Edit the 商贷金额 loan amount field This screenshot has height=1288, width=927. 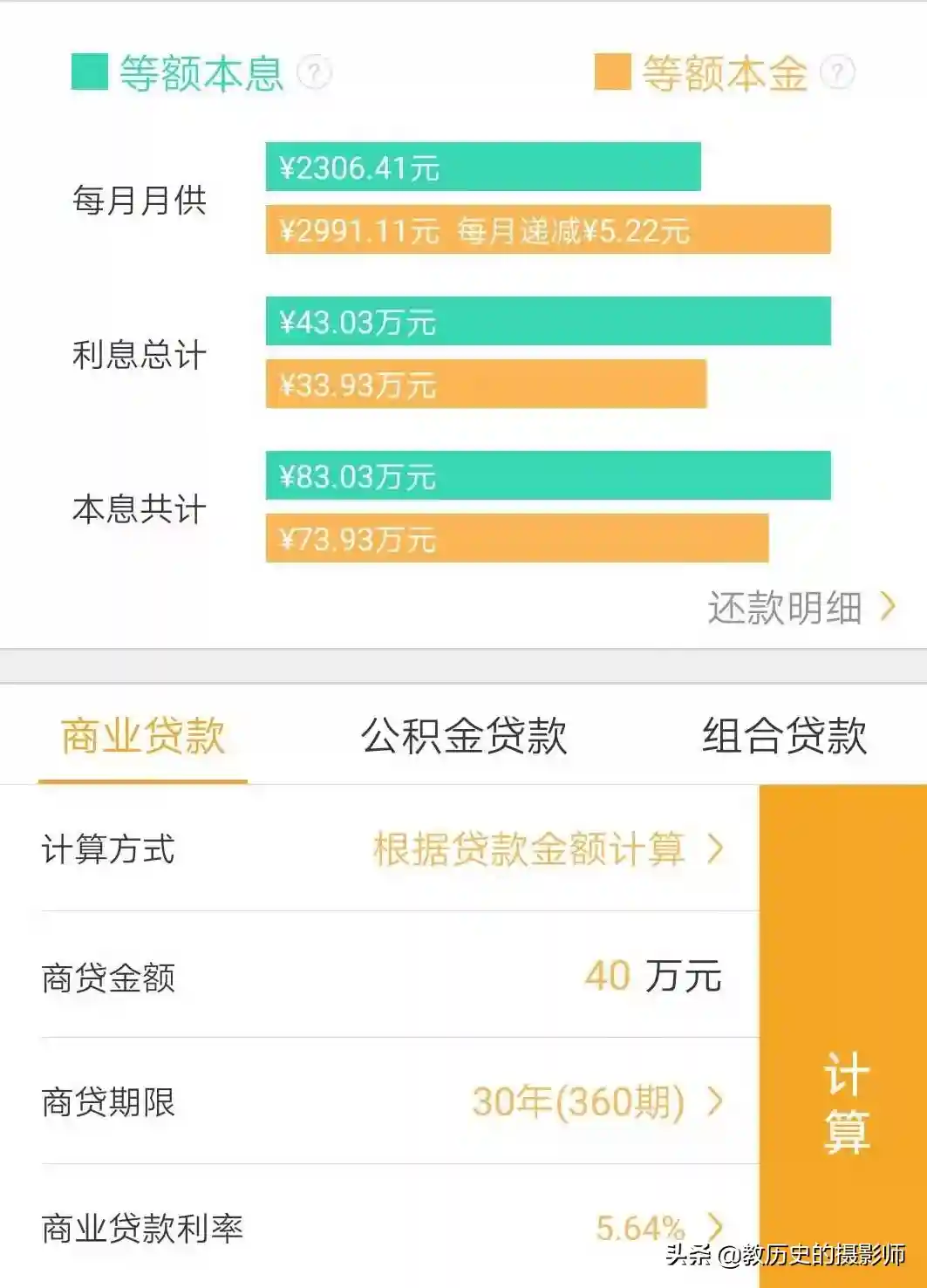point(606,976)
